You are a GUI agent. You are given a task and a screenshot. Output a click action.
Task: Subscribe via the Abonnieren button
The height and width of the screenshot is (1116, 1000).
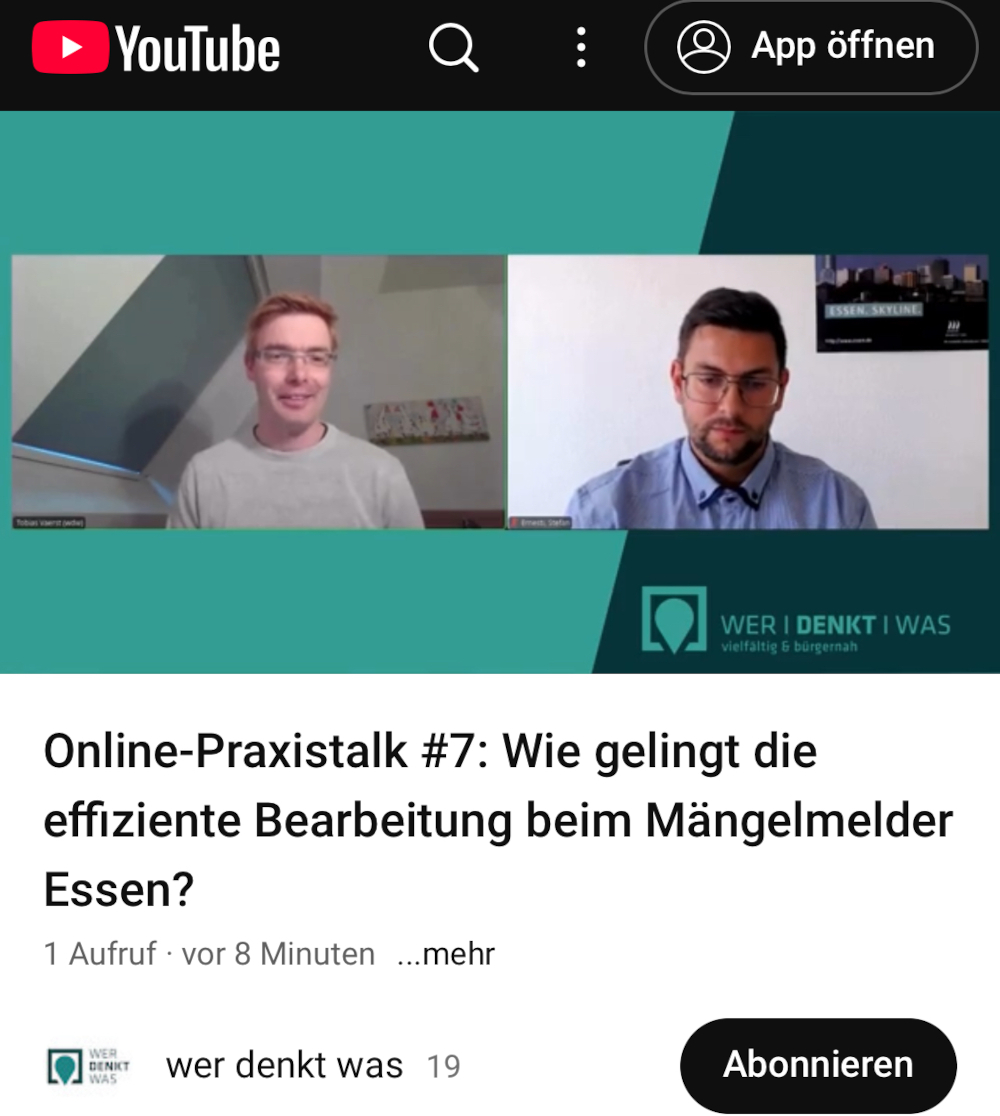coord(818,1065)
